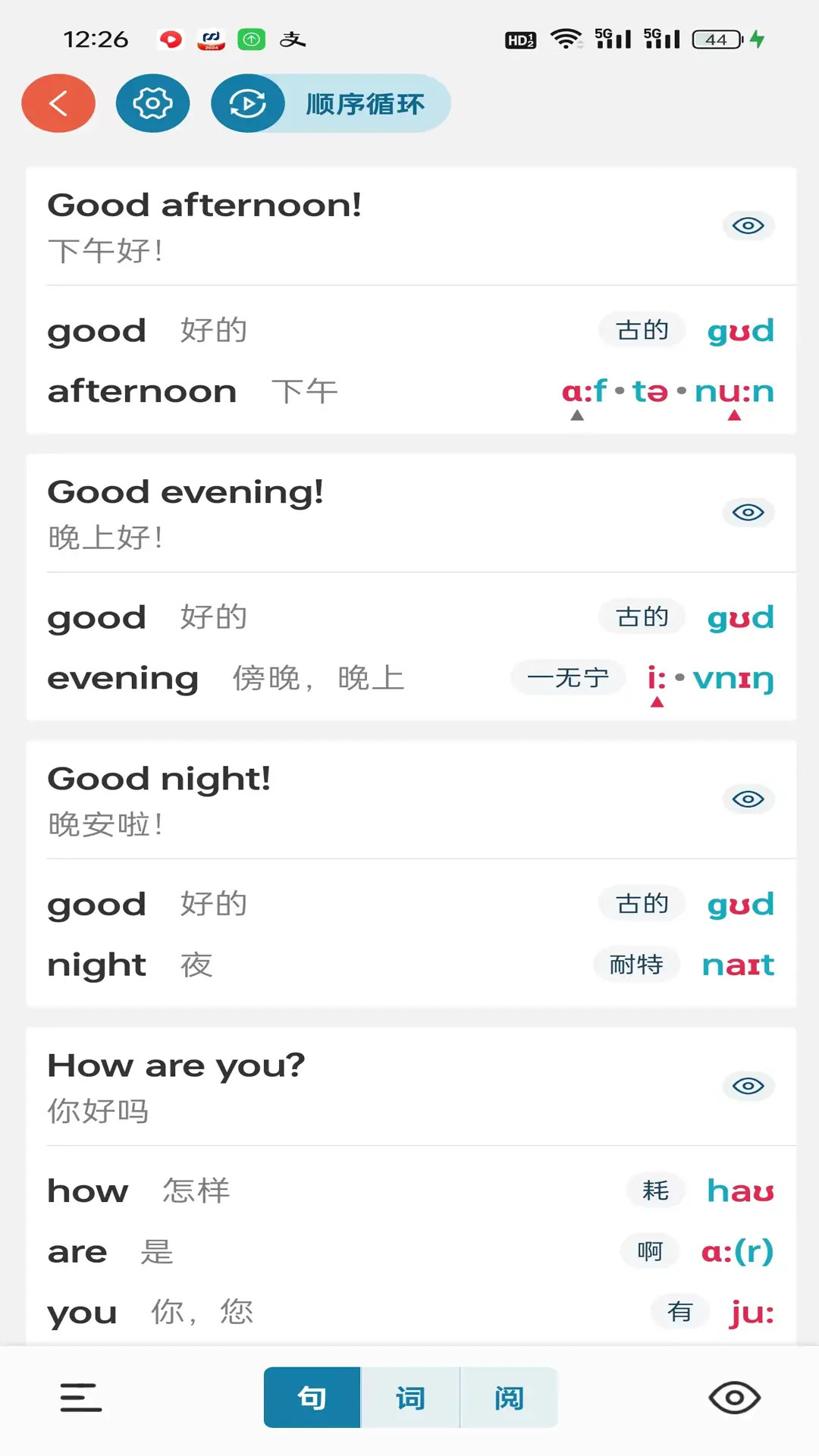Toggle visibility on the How are you? card
The image size is (819, 1456).
click(748, 1085)
